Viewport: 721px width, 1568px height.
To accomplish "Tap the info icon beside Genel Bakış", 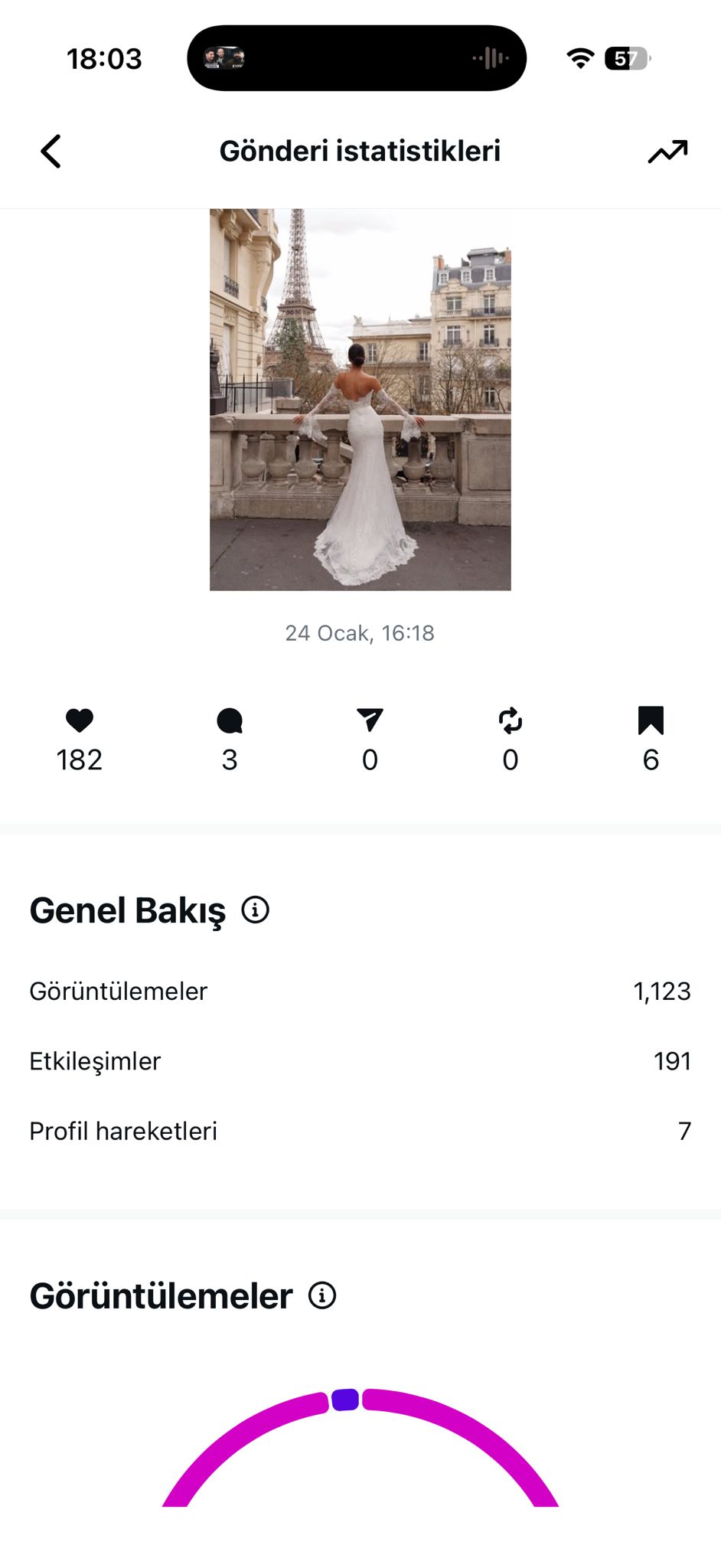I will (255, 910).
